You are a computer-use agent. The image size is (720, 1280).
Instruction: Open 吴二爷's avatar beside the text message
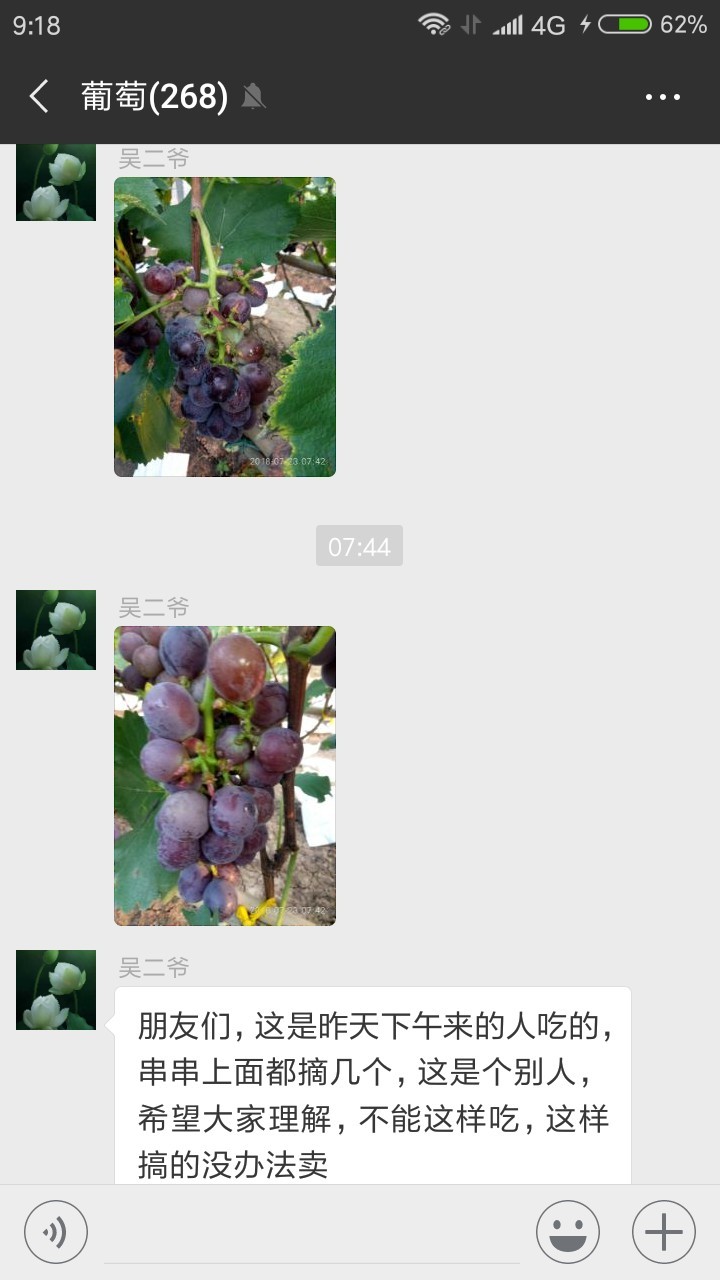pos(56,990)
